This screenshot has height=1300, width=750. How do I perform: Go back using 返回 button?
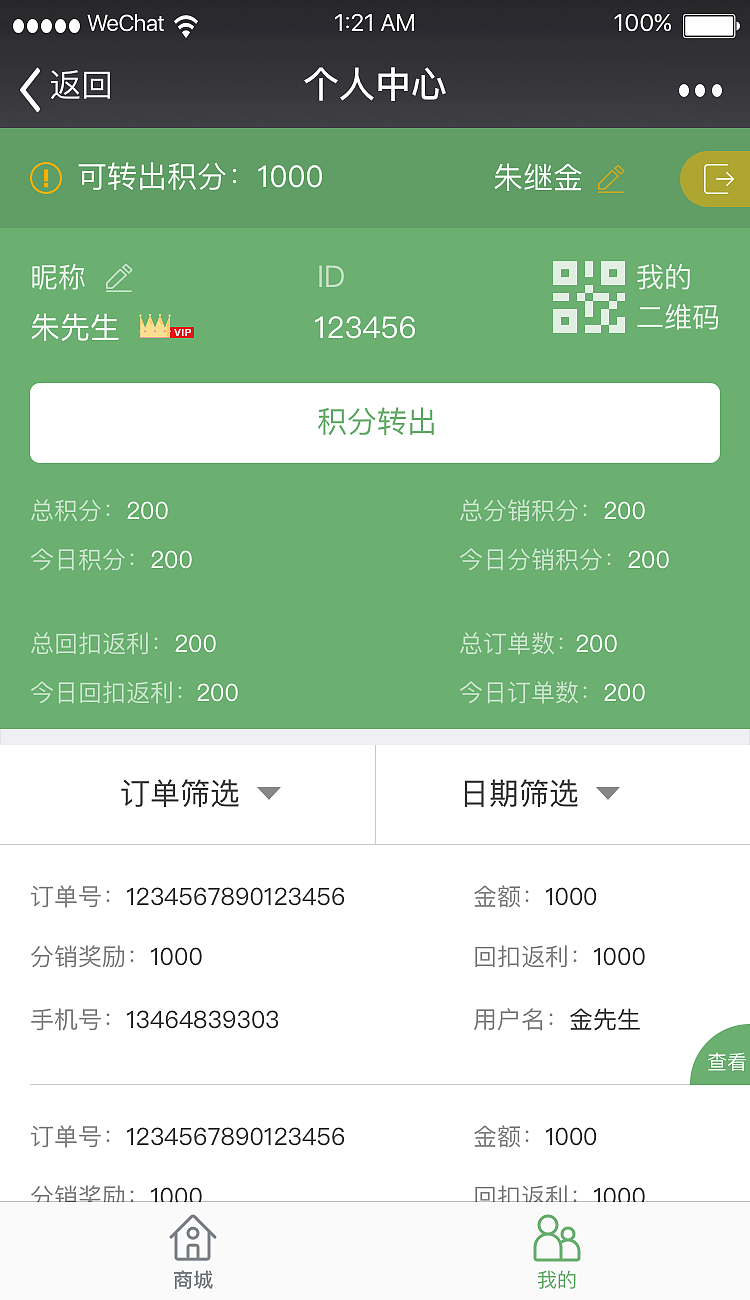(x=66, y=88)
